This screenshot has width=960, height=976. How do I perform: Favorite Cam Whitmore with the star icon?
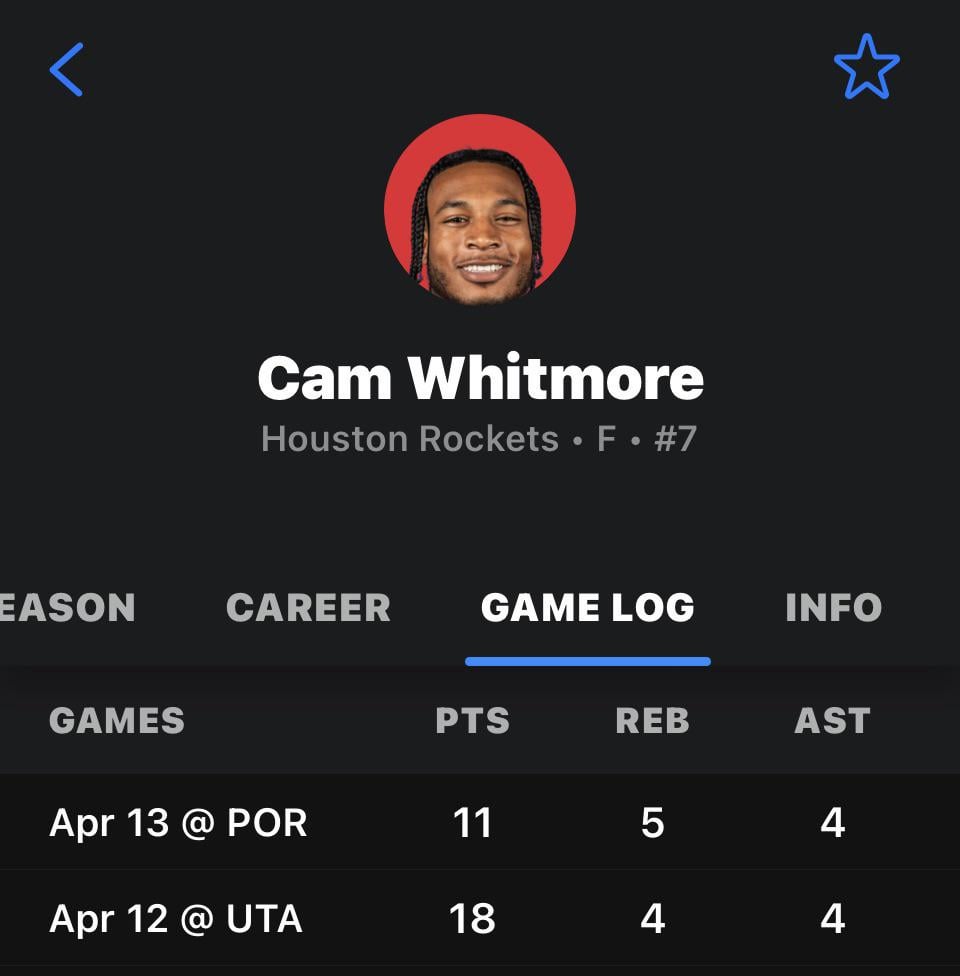[x=866, y=68]
